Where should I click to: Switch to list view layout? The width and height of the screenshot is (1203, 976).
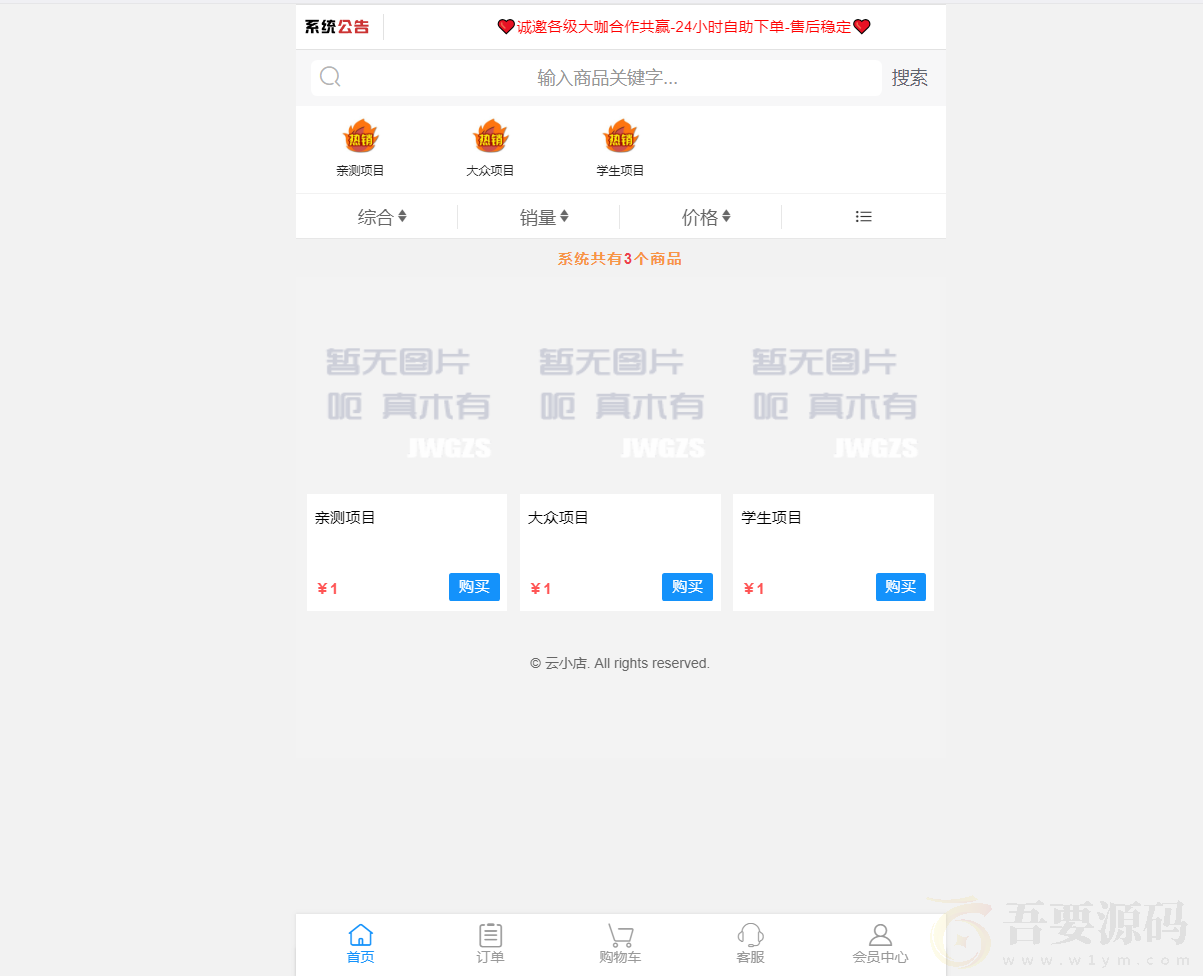click(864, 217)
